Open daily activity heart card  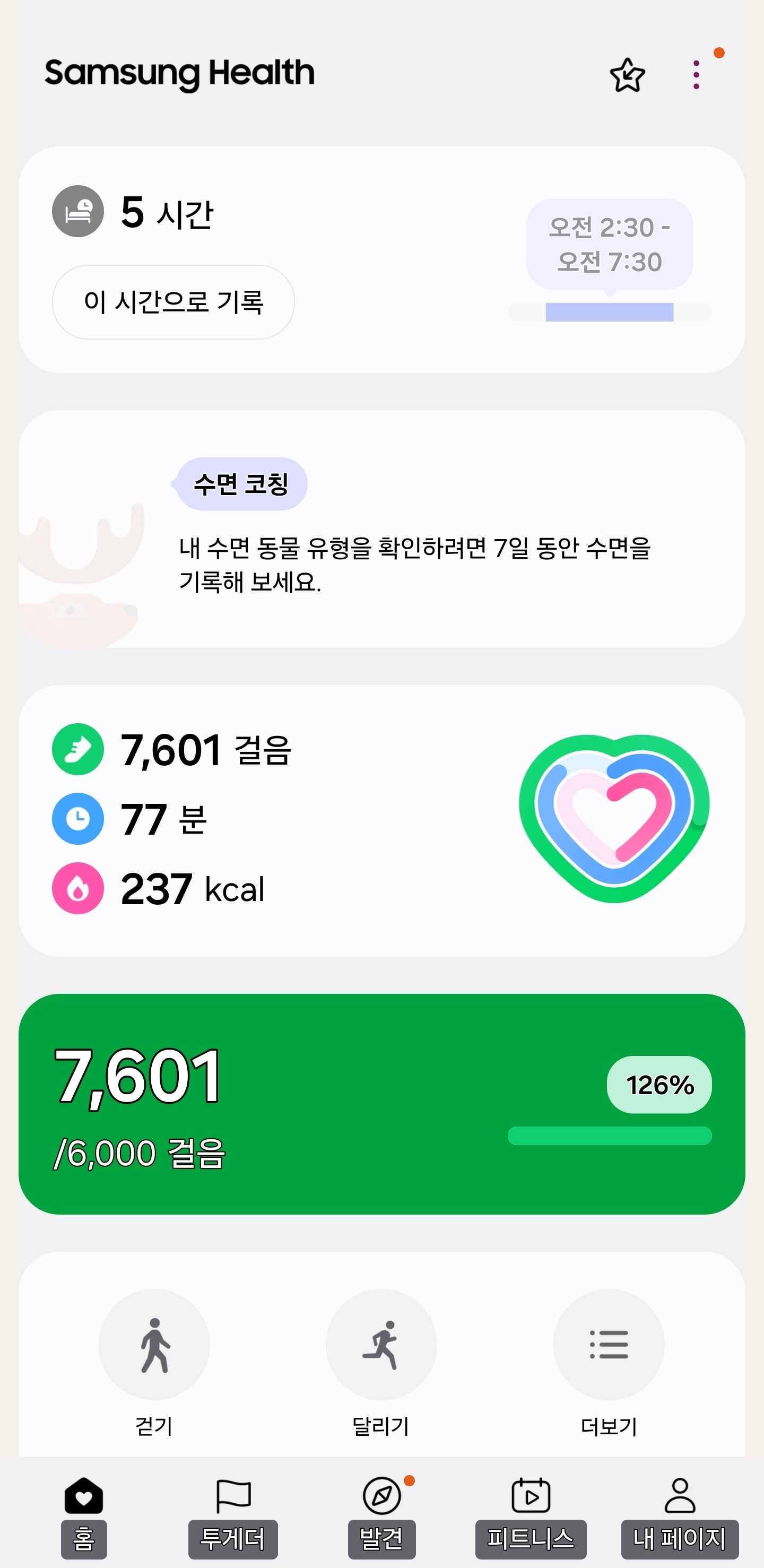tap(381, 820)
